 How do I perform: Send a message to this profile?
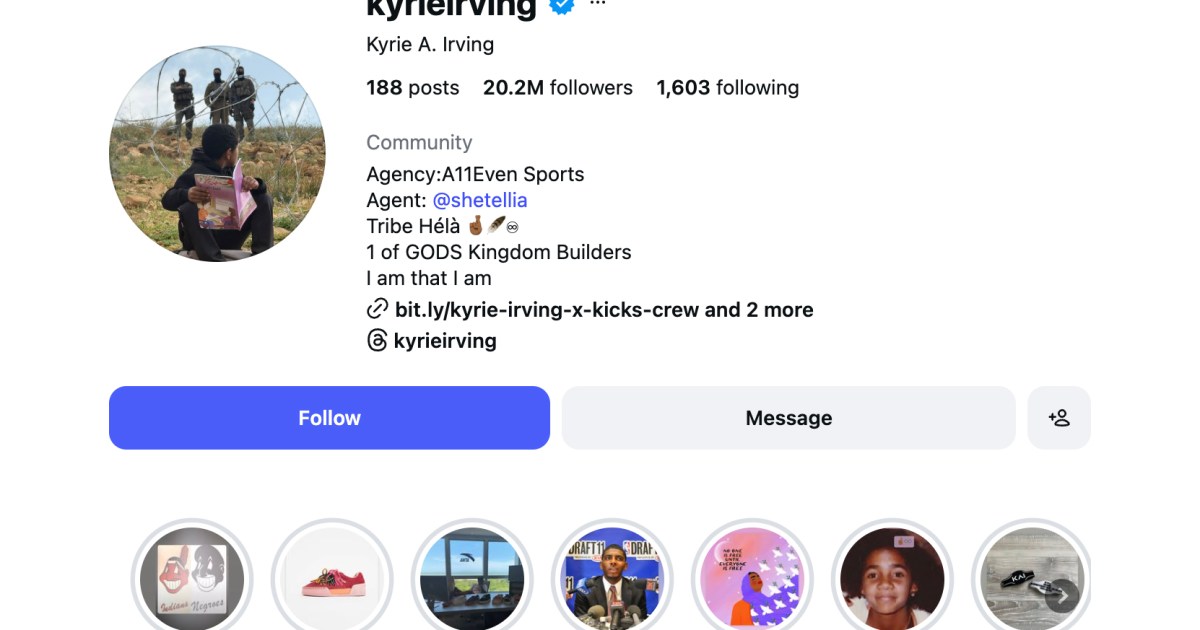(x=788, y=418)
